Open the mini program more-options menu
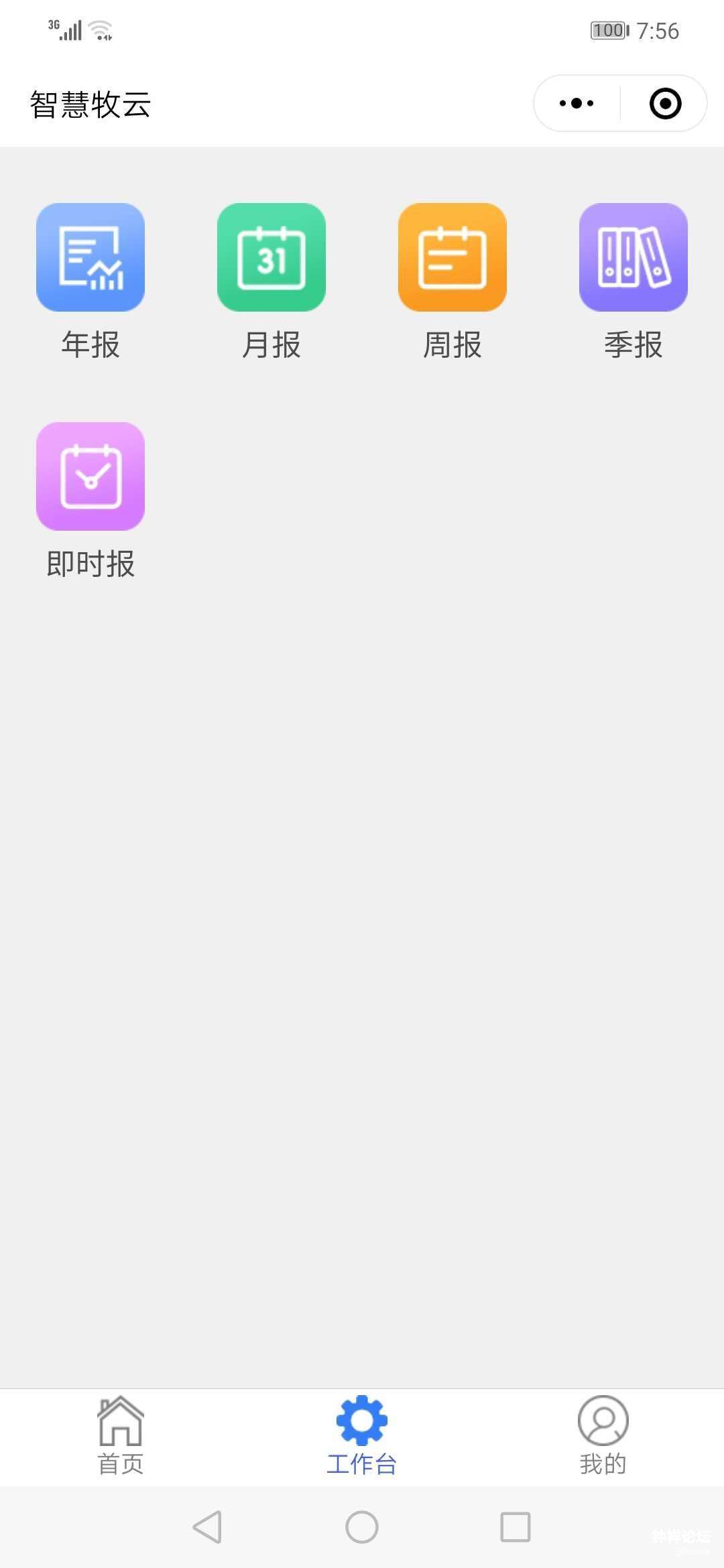This screenshot has width=724, height=1568. [577, 103]
